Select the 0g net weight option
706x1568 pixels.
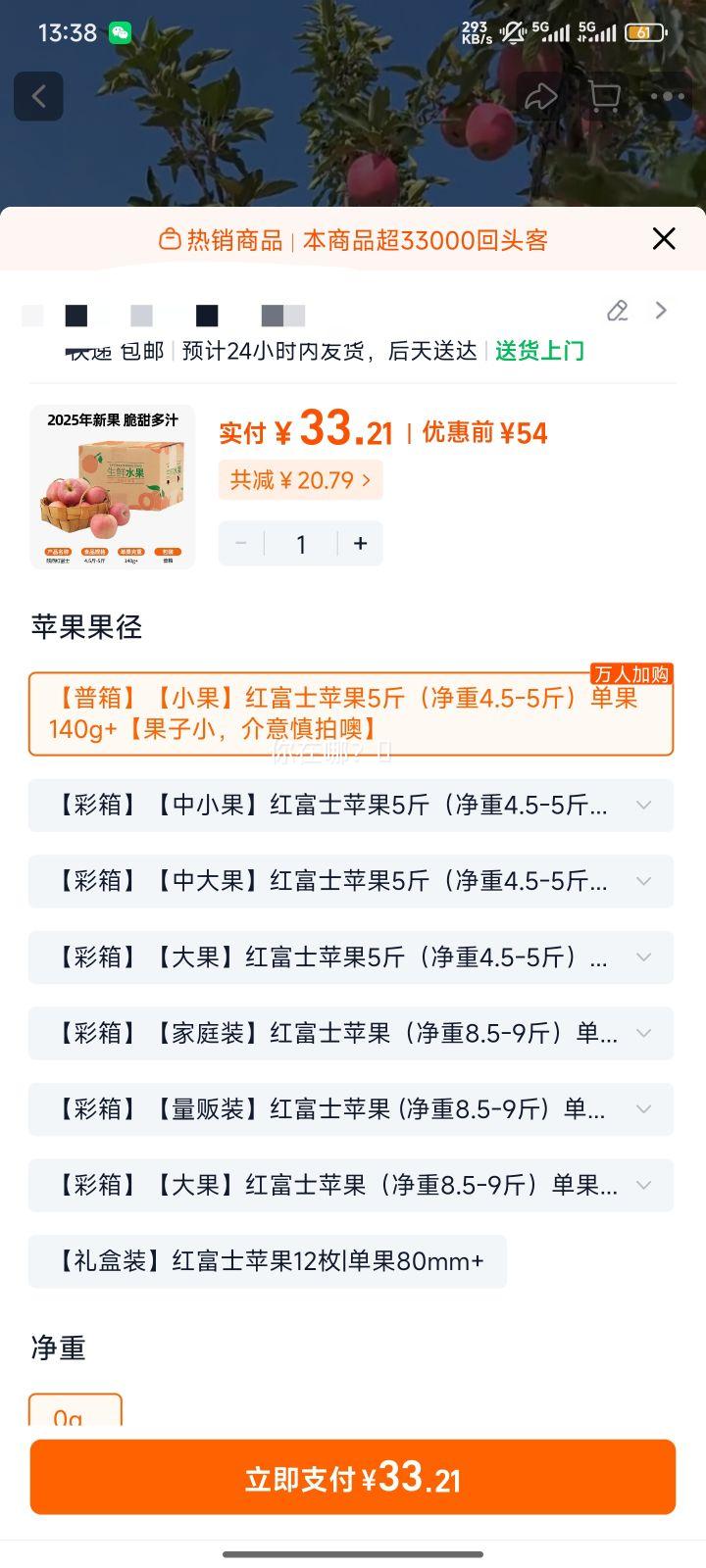76,1414
